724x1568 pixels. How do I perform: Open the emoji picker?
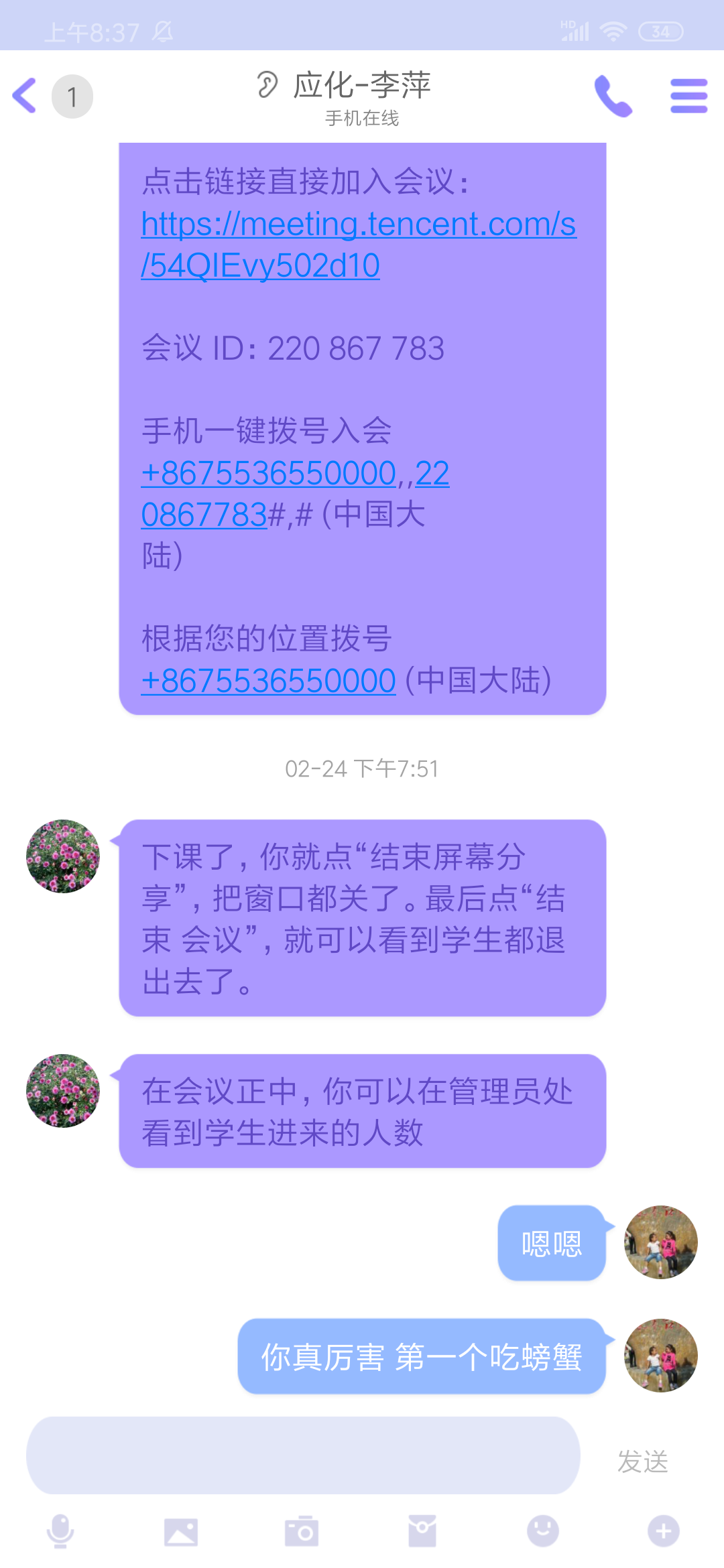(542, 1531)
